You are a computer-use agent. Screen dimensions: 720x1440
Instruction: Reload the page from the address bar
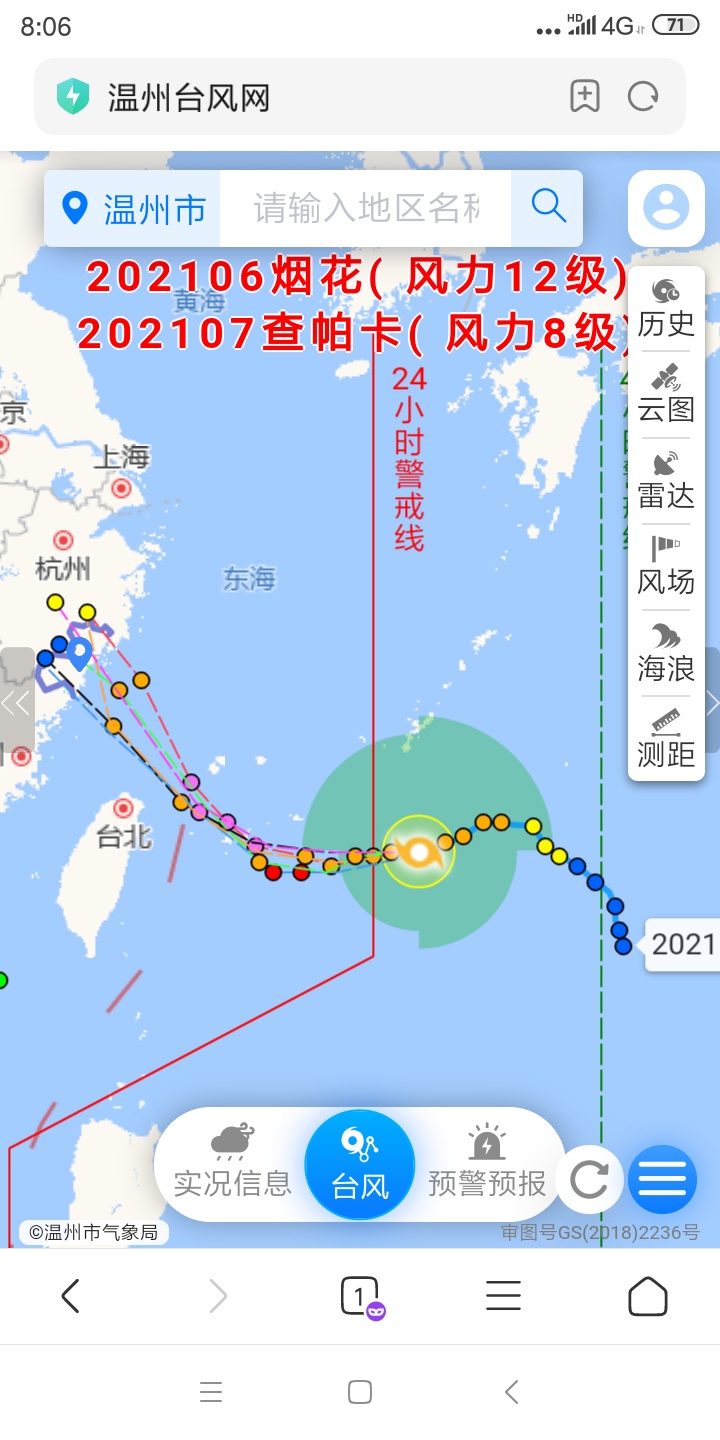pyautogui.click(x=643, y=97)
